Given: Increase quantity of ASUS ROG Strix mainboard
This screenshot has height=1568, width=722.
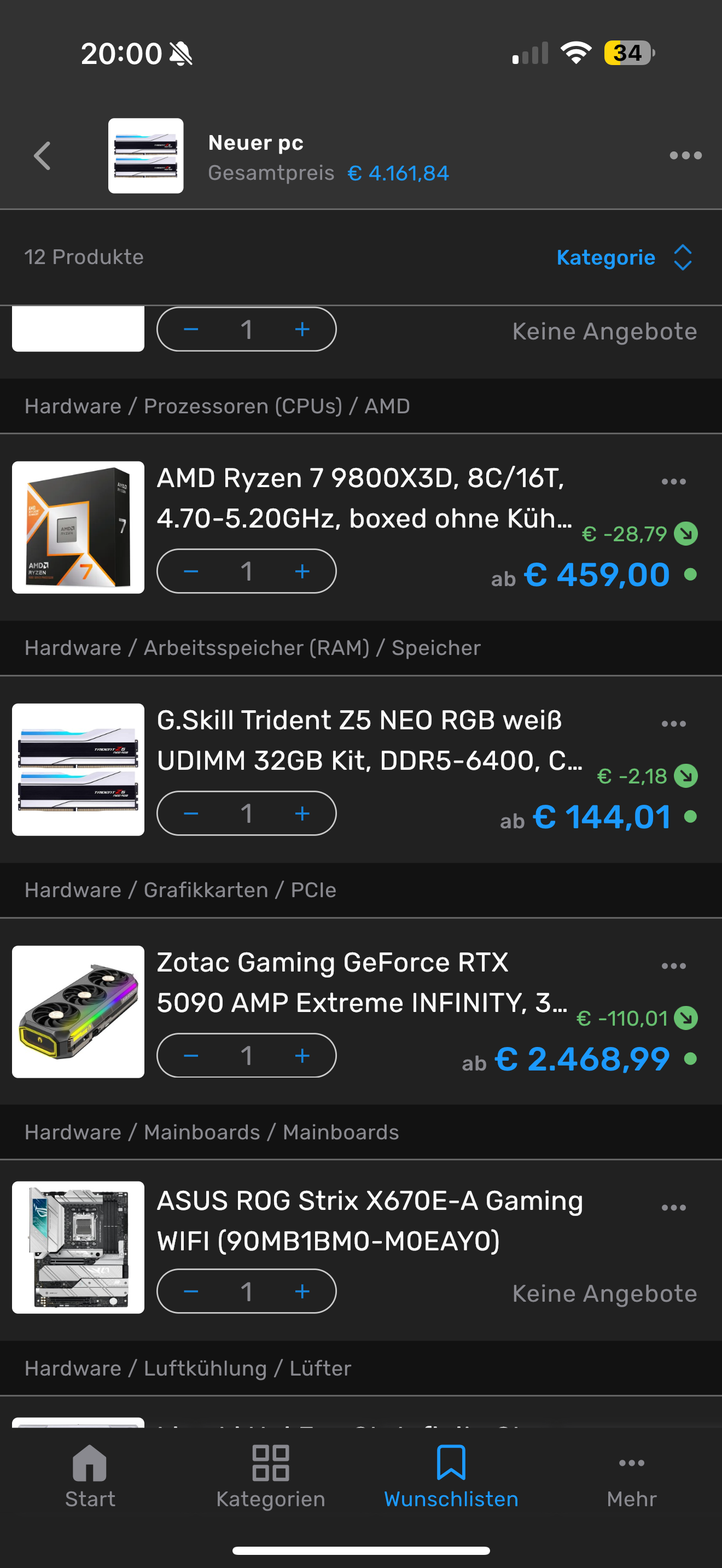Looking at the screenshot, I should 302,1292.
